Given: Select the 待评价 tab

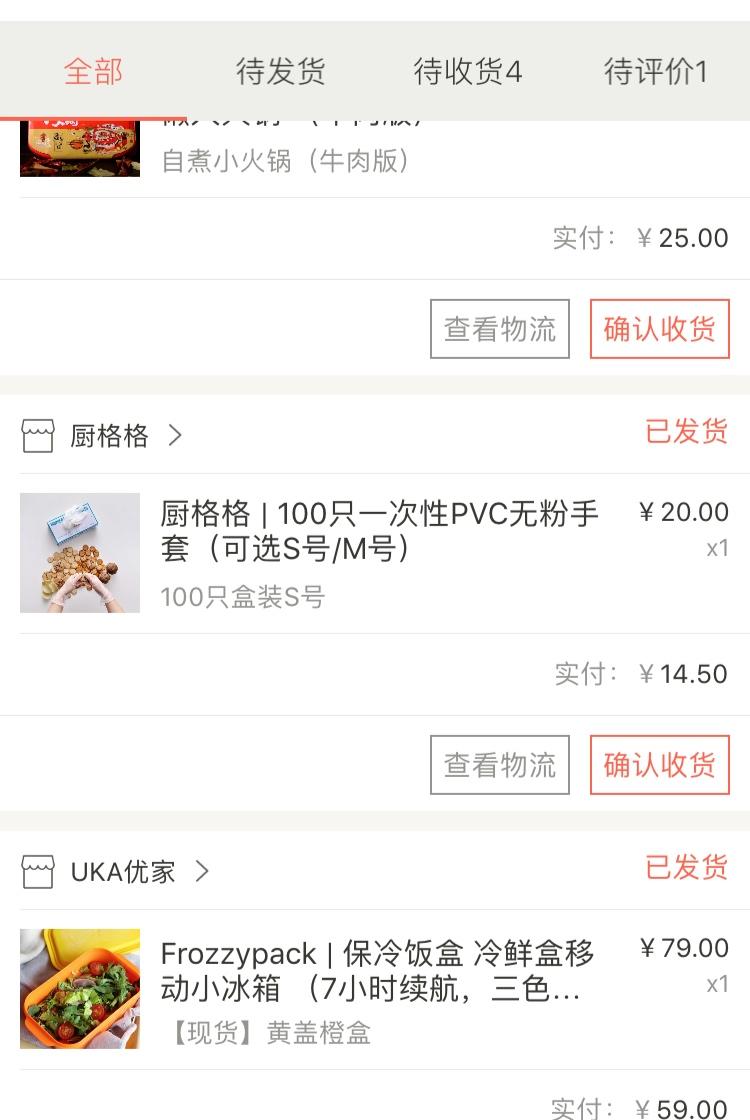Looking at the screenshot, I should point(656,72).
